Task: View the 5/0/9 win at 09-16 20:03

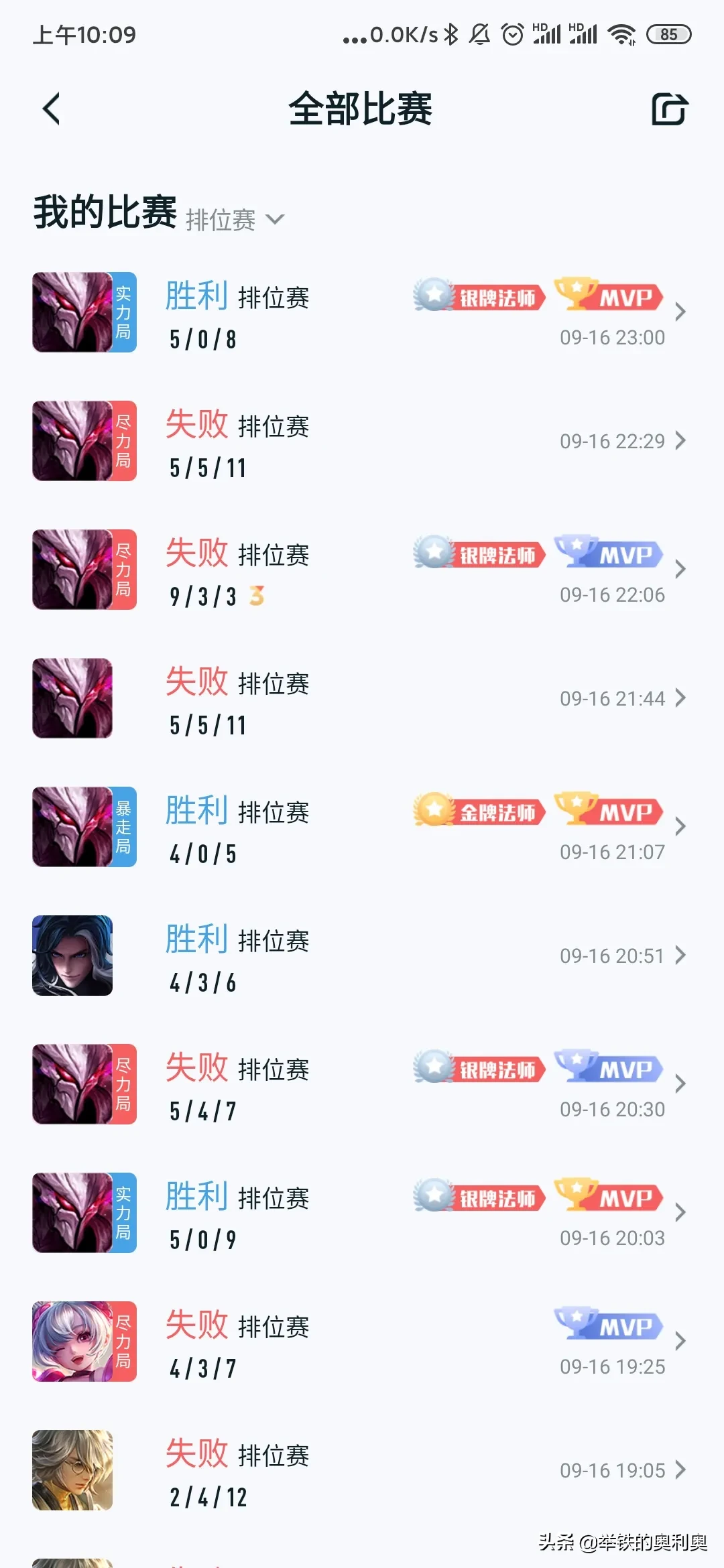Action: tap(362, 1213)
